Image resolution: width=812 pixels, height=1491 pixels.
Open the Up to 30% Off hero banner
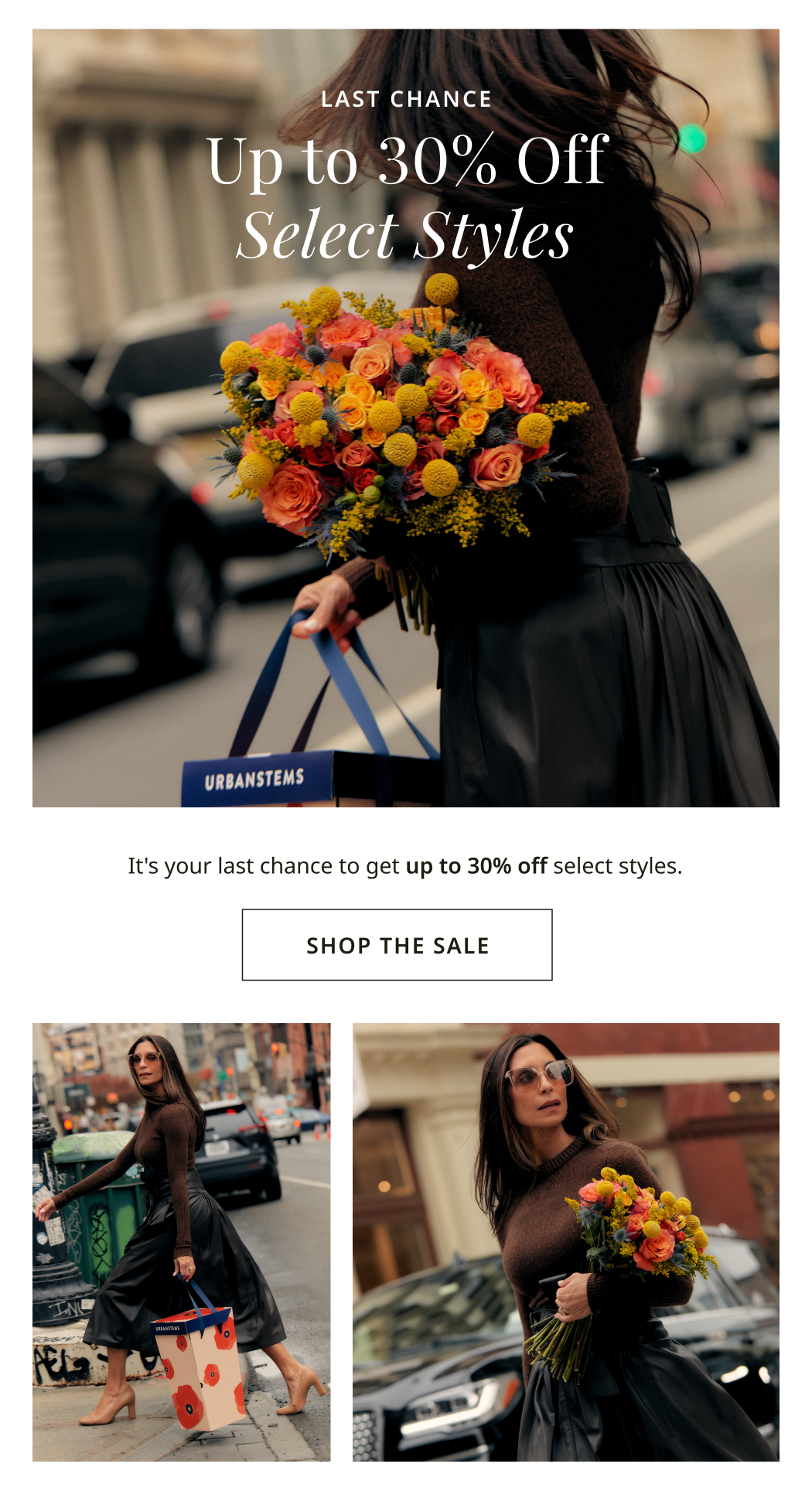pos(405,418)
